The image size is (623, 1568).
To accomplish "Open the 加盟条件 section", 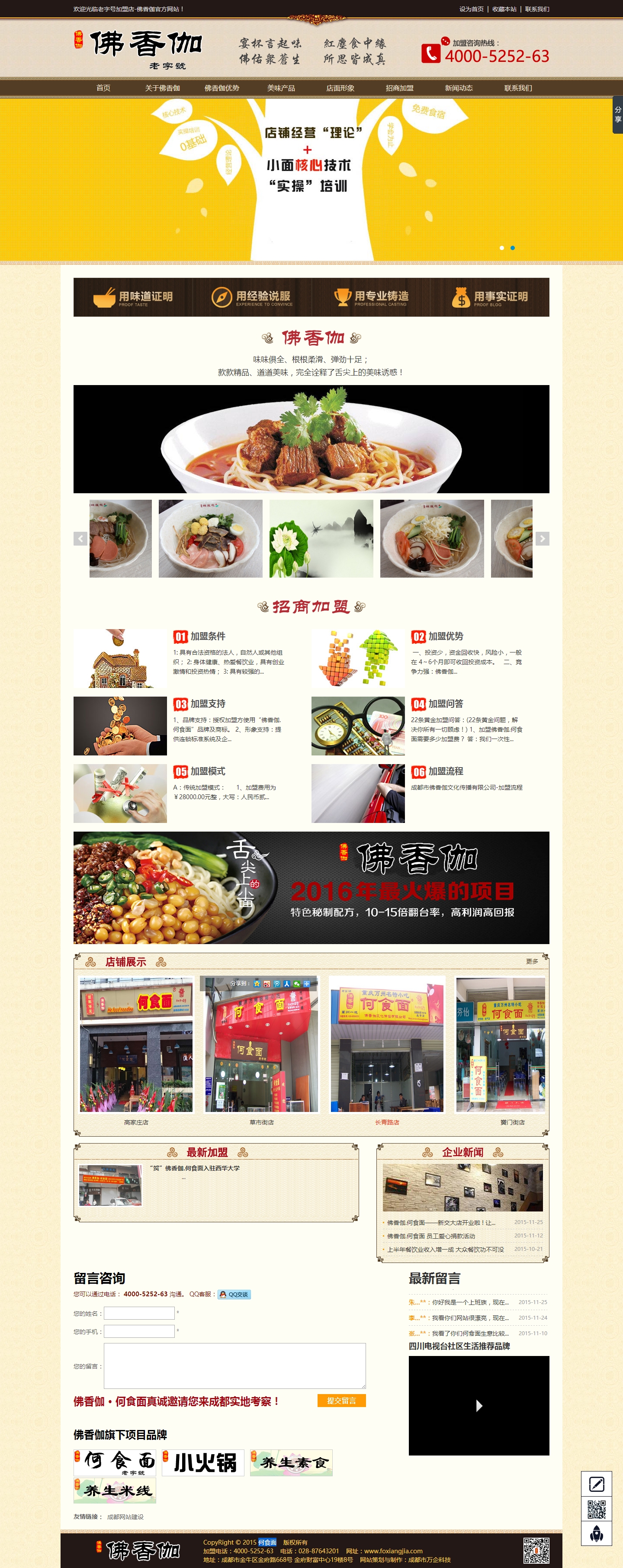I will pos(208,636).
